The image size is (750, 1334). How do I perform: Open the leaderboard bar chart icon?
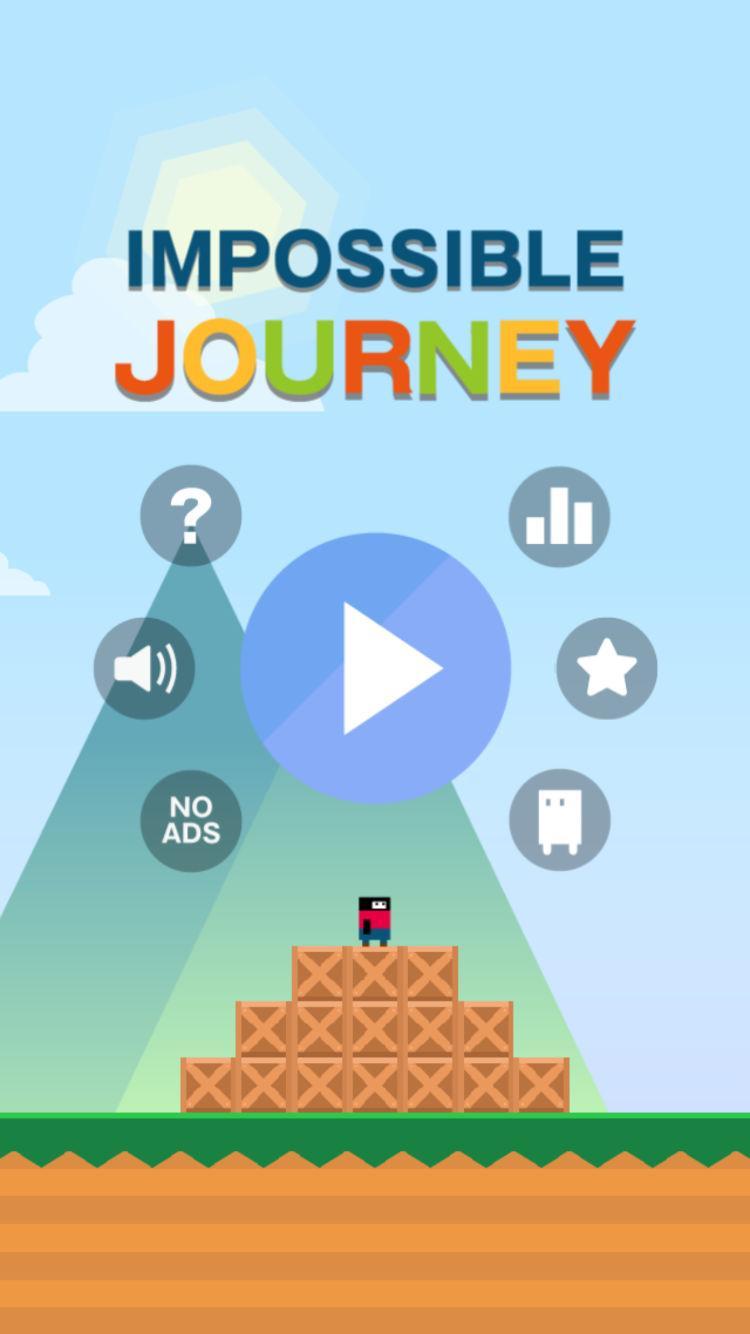click(x=559, y=517)
